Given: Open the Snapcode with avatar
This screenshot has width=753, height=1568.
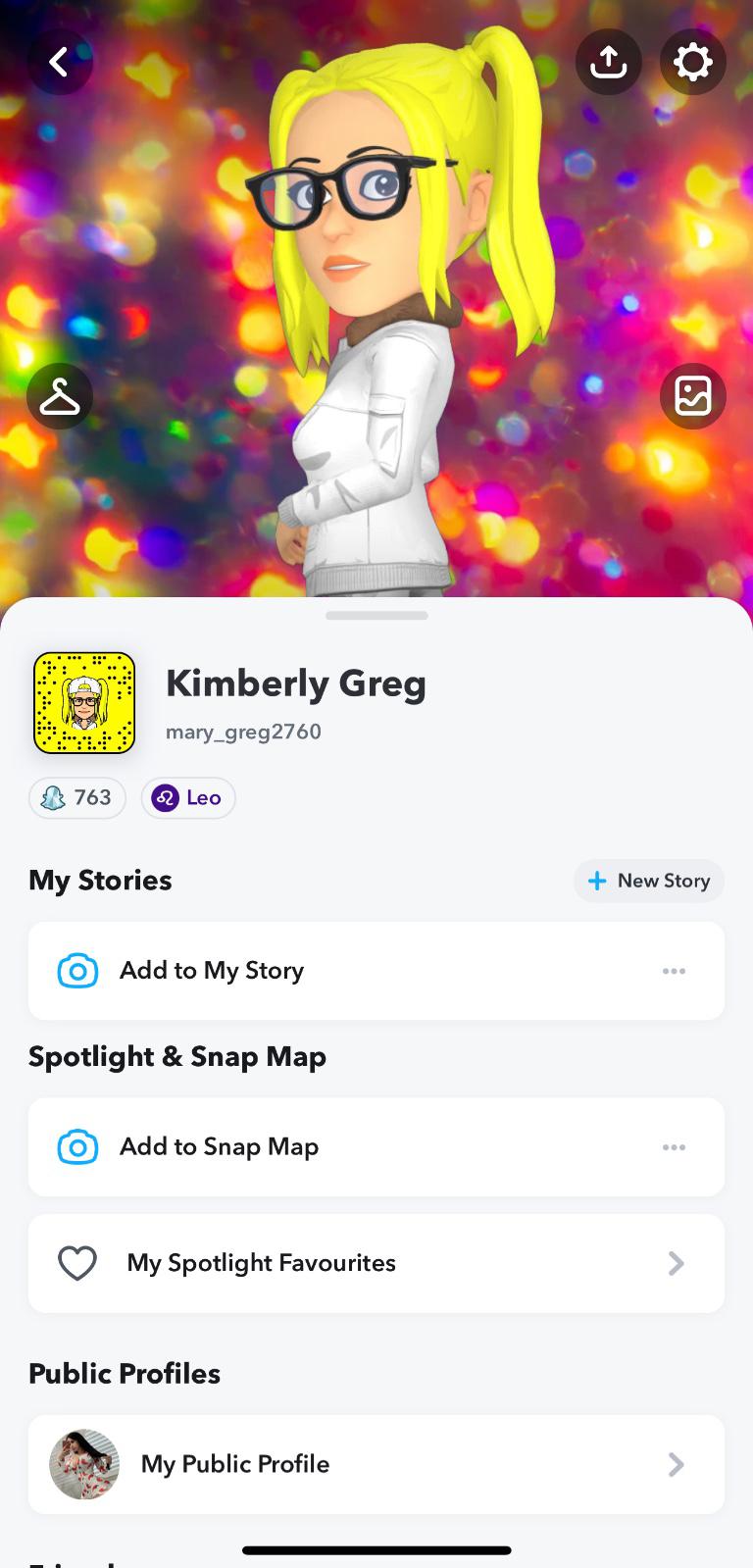Looking at the screenshot, I should [x=84, y=703].
